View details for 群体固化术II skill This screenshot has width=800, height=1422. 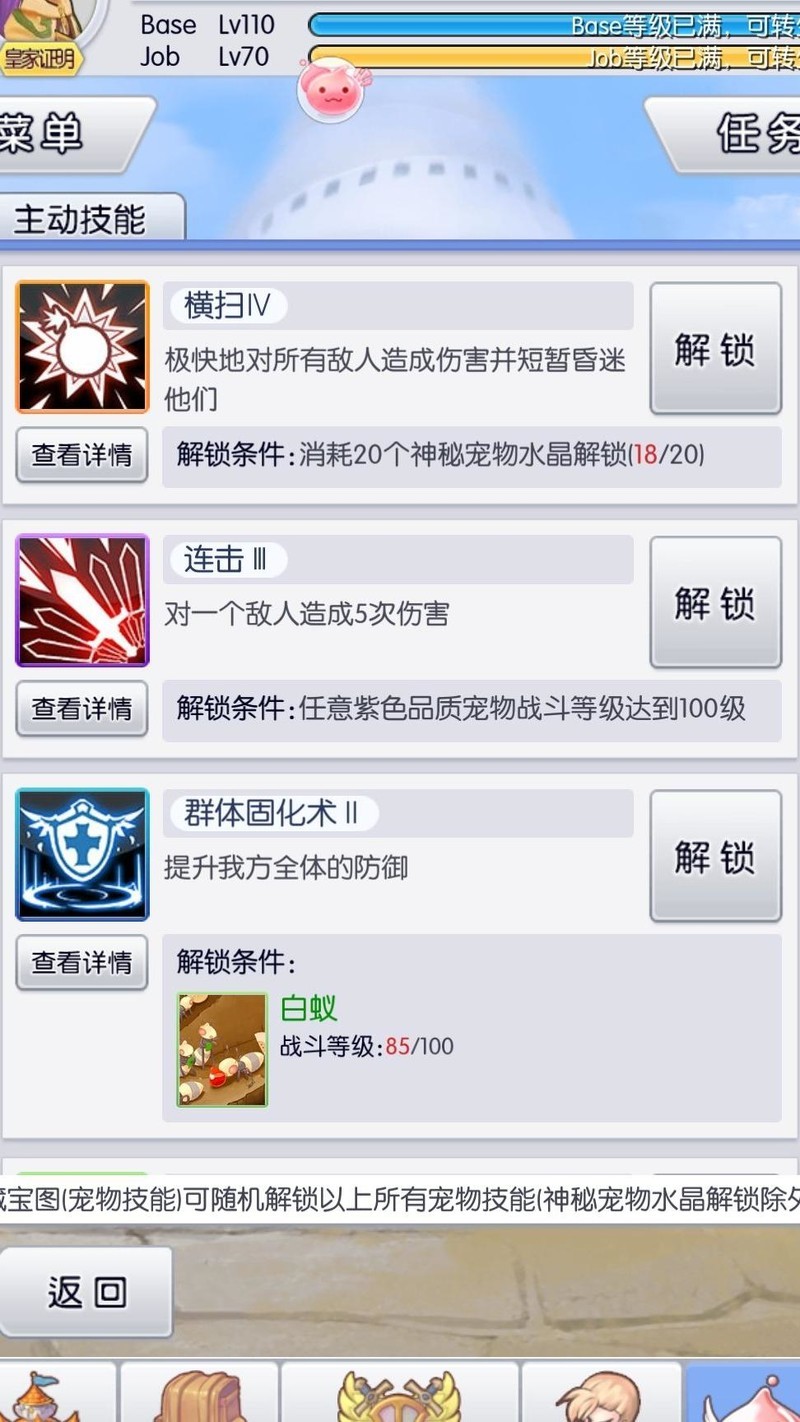pos(82,963)
